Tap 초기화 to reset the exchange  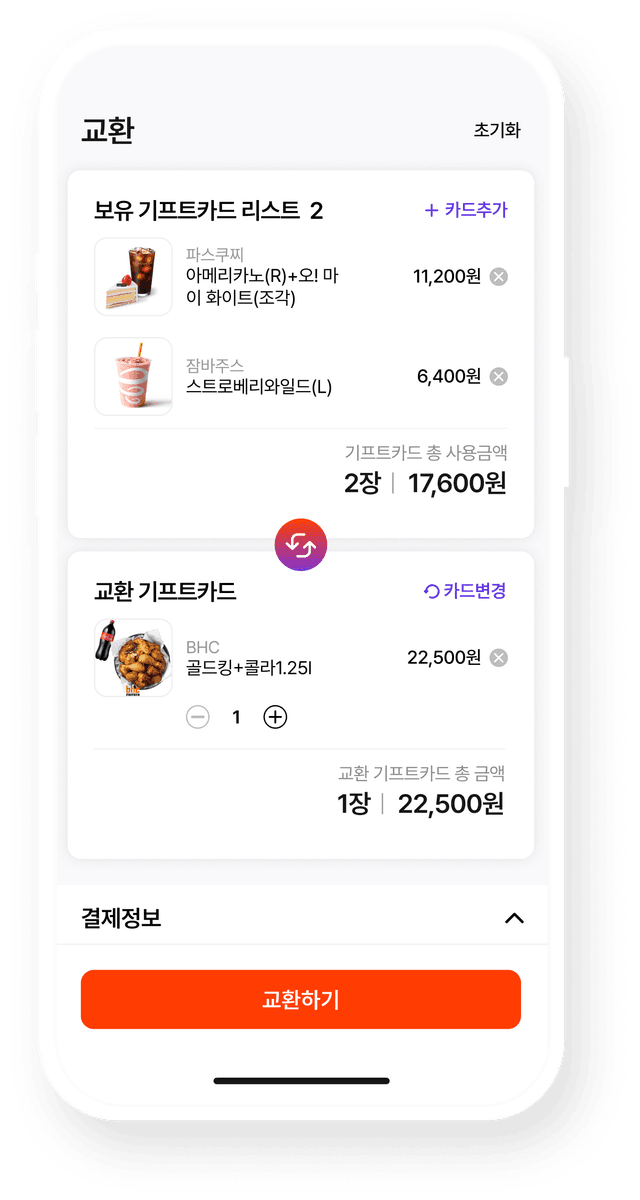pos(497,131)
